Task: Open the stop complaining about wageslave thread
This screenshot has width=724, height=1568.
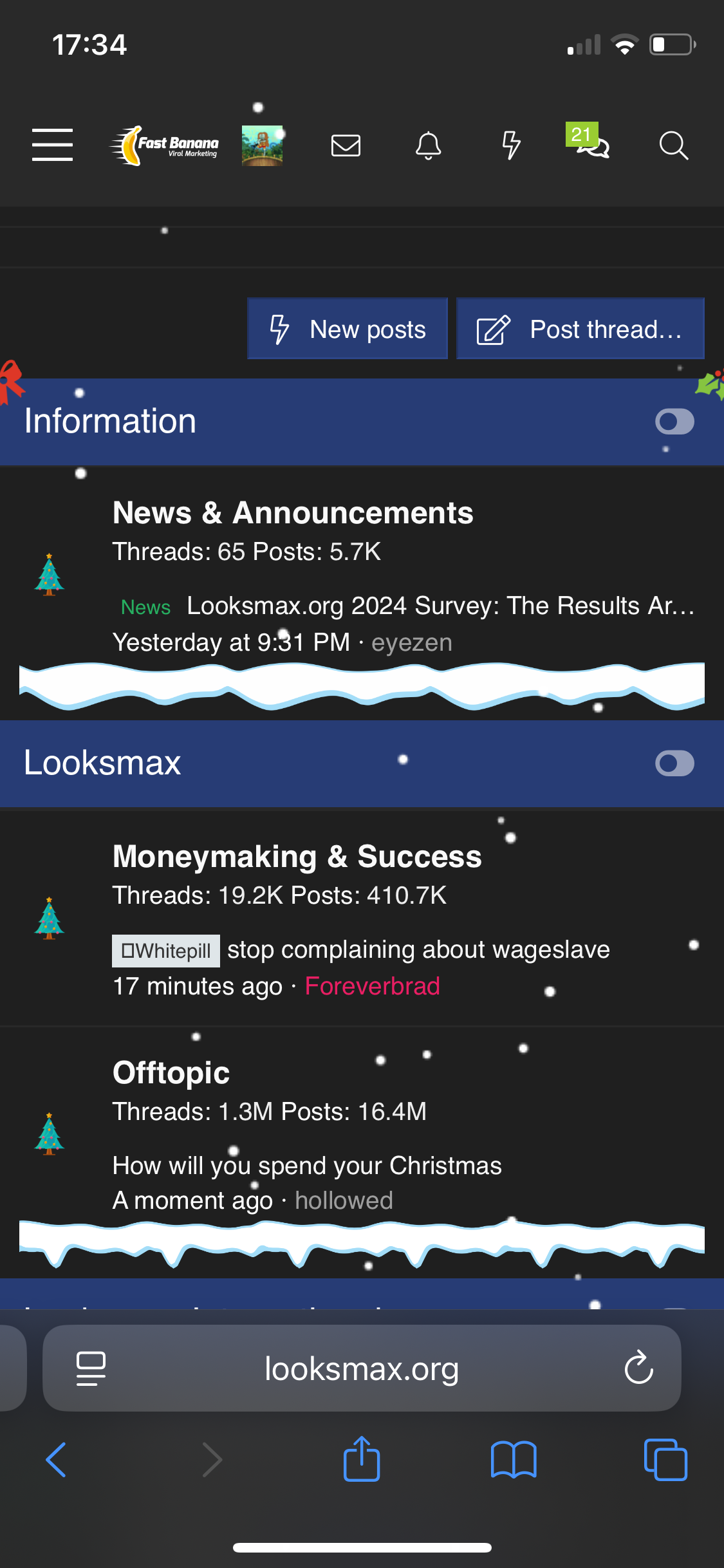Action: click(418, 950)
